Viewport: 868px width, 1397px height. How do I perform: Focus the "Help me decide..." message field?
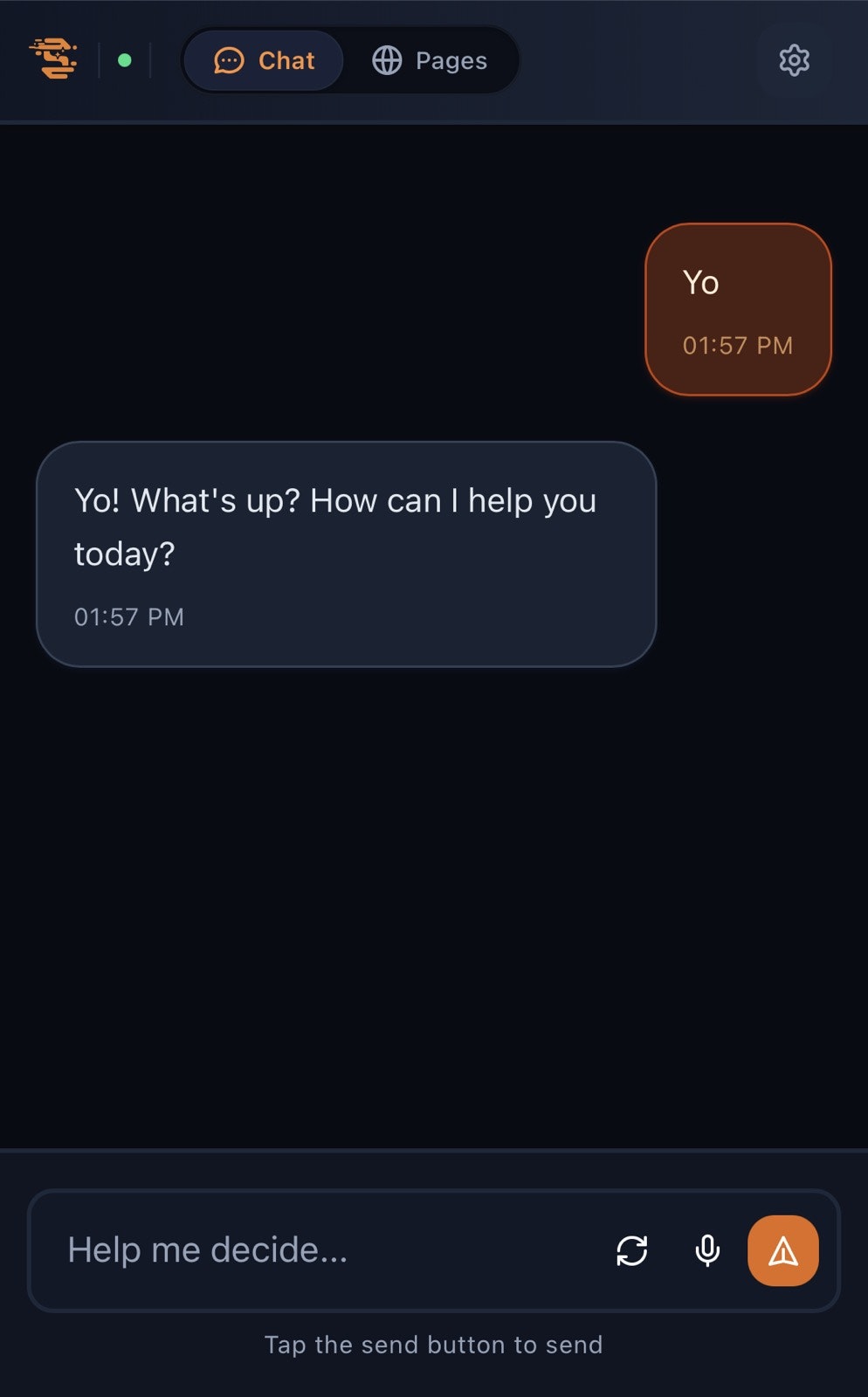pos(323,1250)
